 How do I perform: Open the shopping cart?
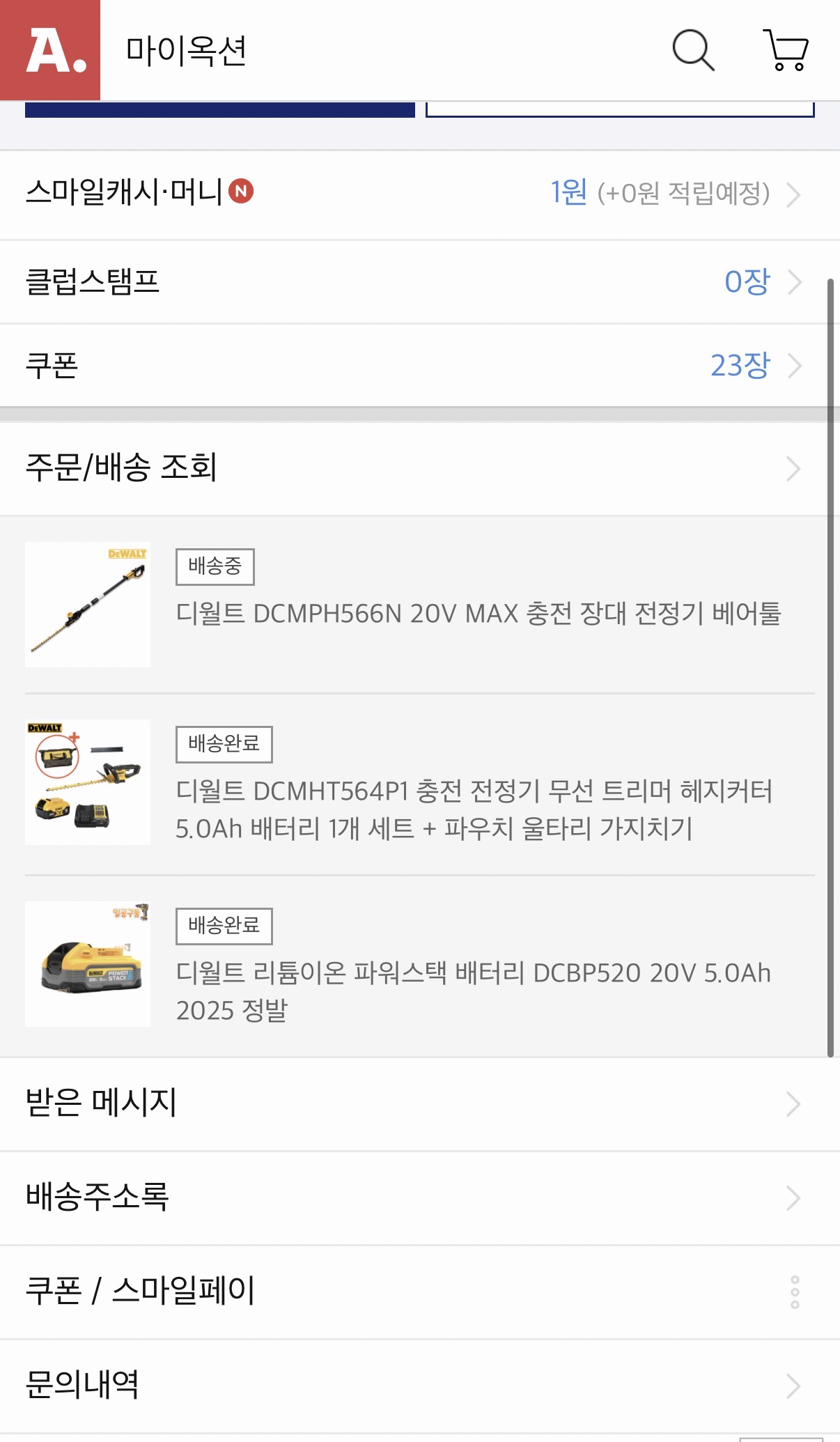(x=786, y=50)
